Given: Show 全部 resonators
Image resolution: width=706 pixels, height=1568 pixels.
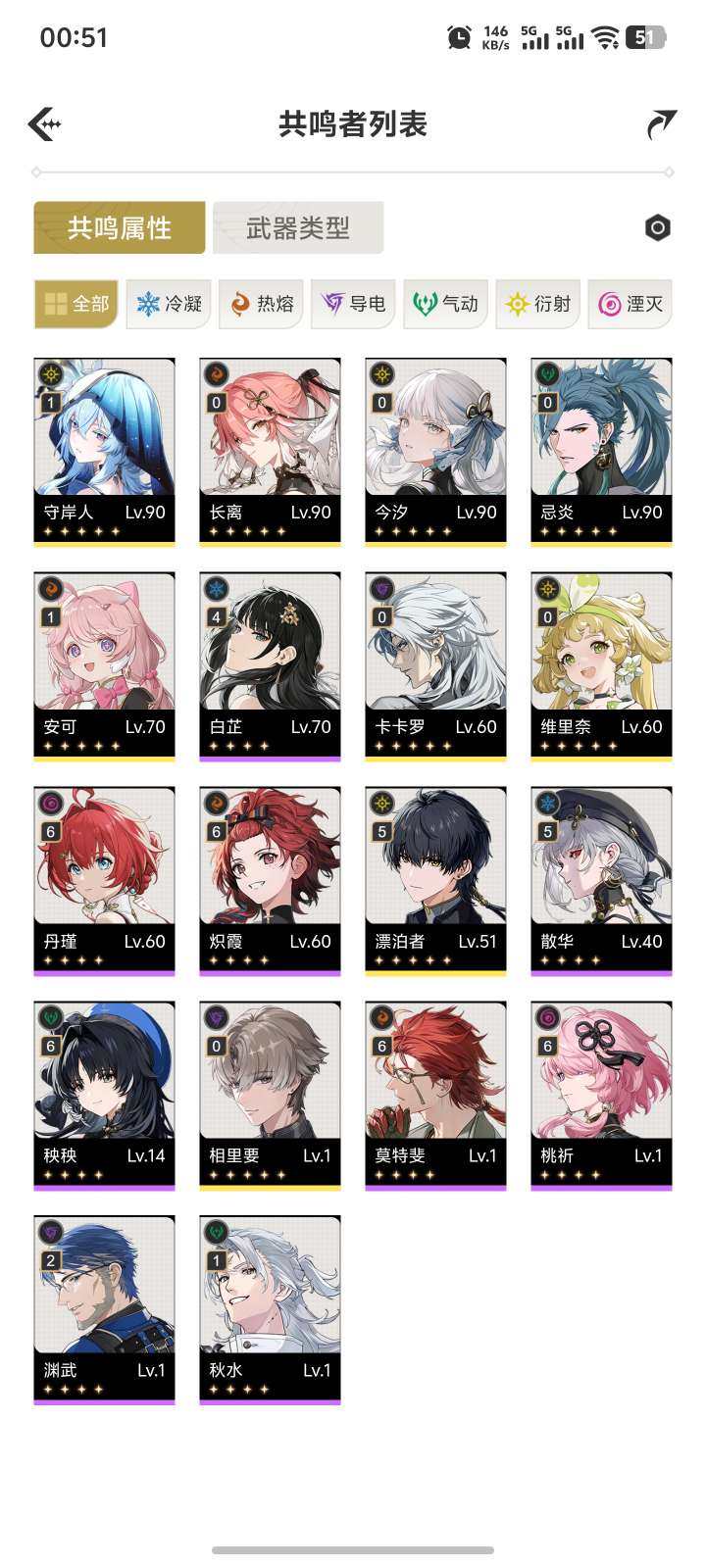Looking at the screenshot, I should [x=76, y=304].
